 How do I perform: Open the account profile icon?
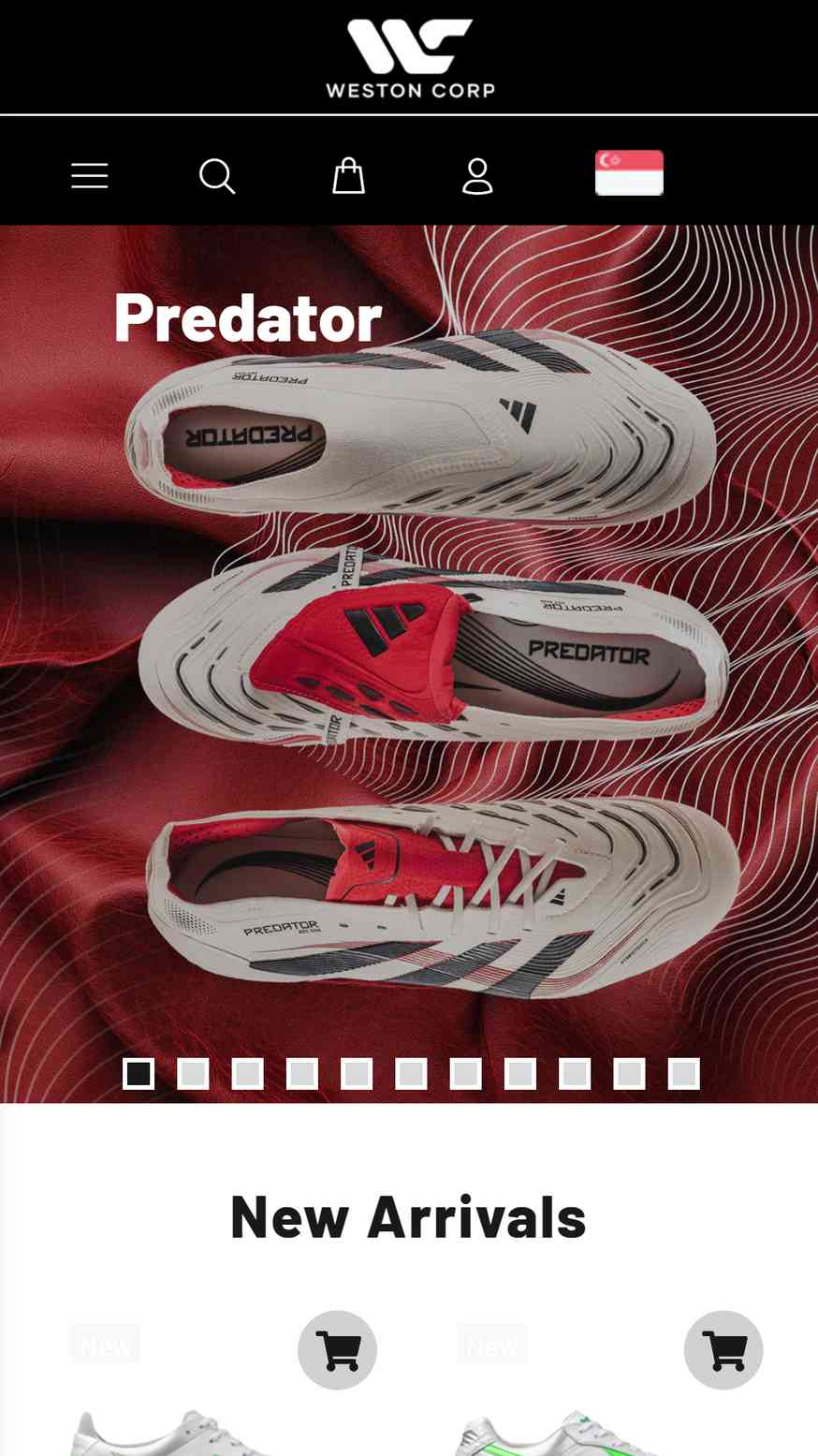pyautogui.click(x=477, y=176)
